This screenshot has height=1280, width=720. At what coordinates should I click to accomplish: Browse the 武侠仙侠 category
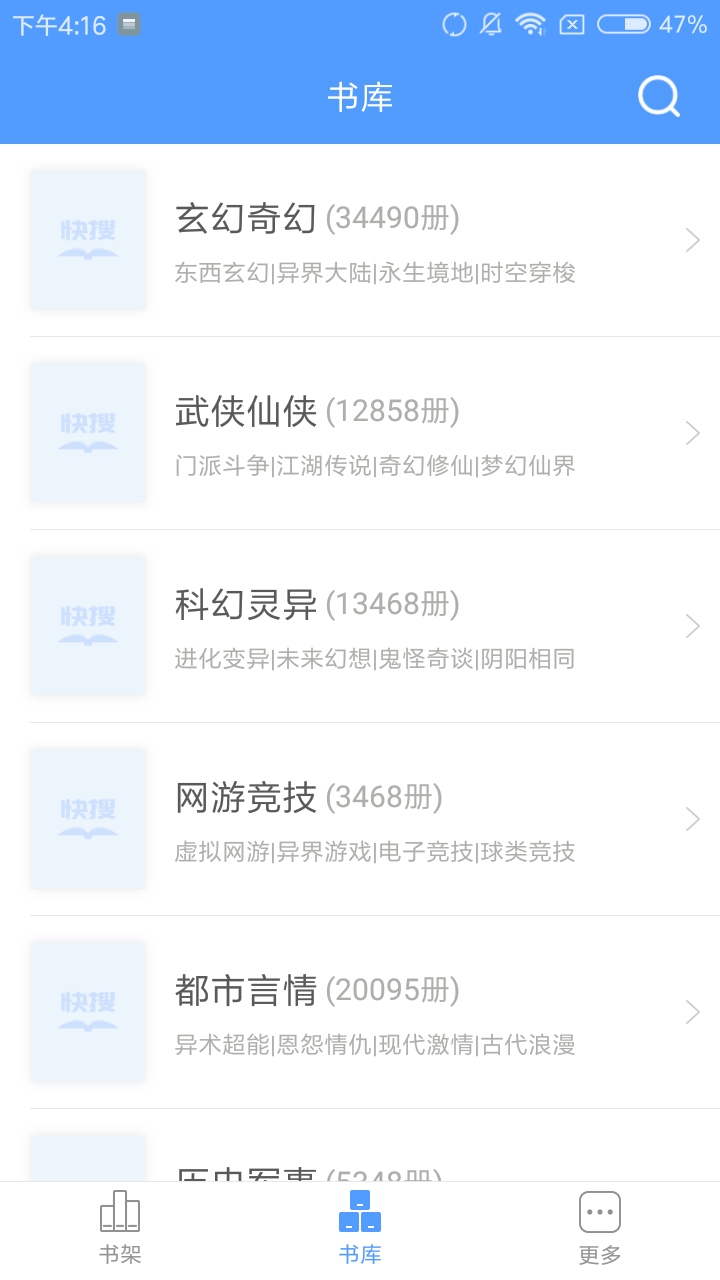click(x=360, y=433)
